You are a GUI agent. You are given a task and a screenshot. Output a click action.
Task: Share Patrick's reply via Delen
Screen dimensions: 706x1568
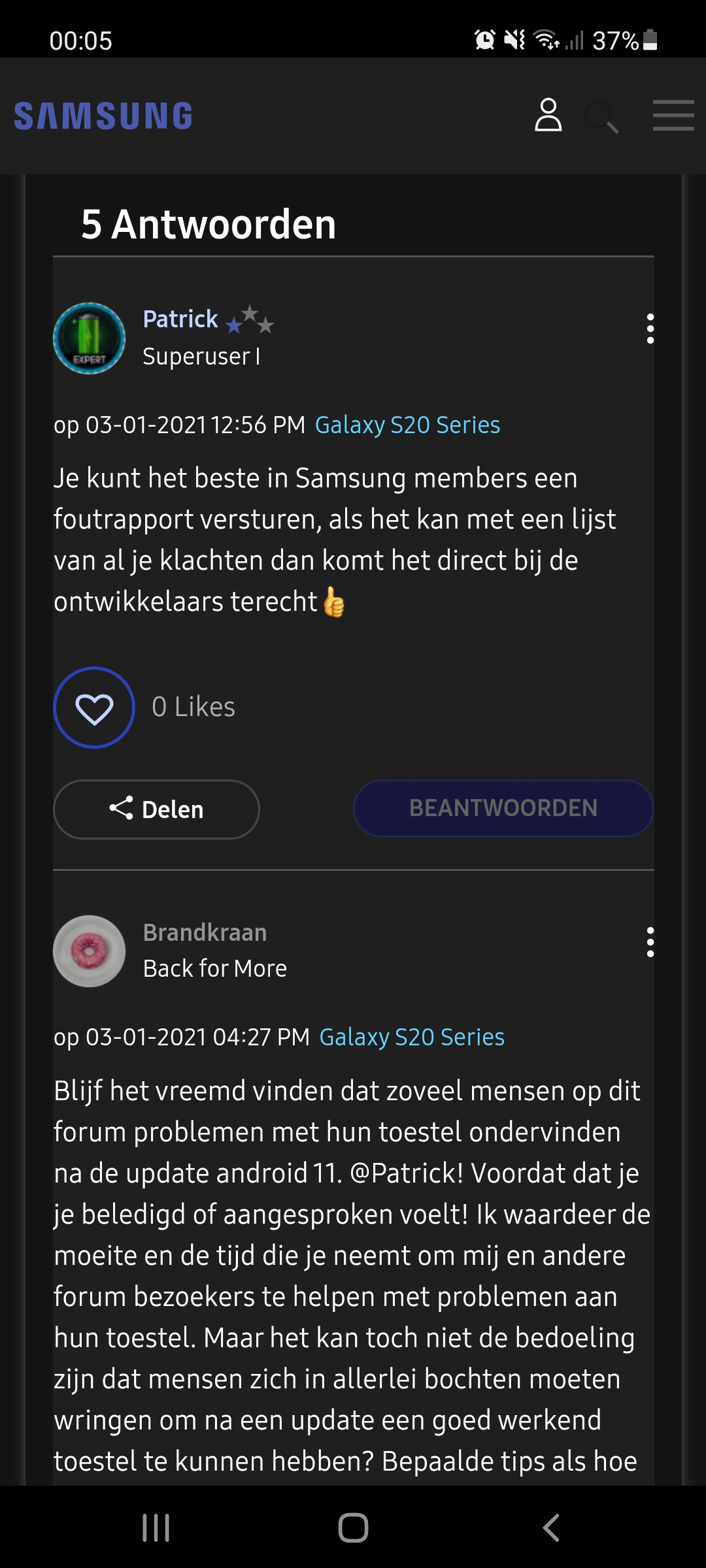(156, 809)
